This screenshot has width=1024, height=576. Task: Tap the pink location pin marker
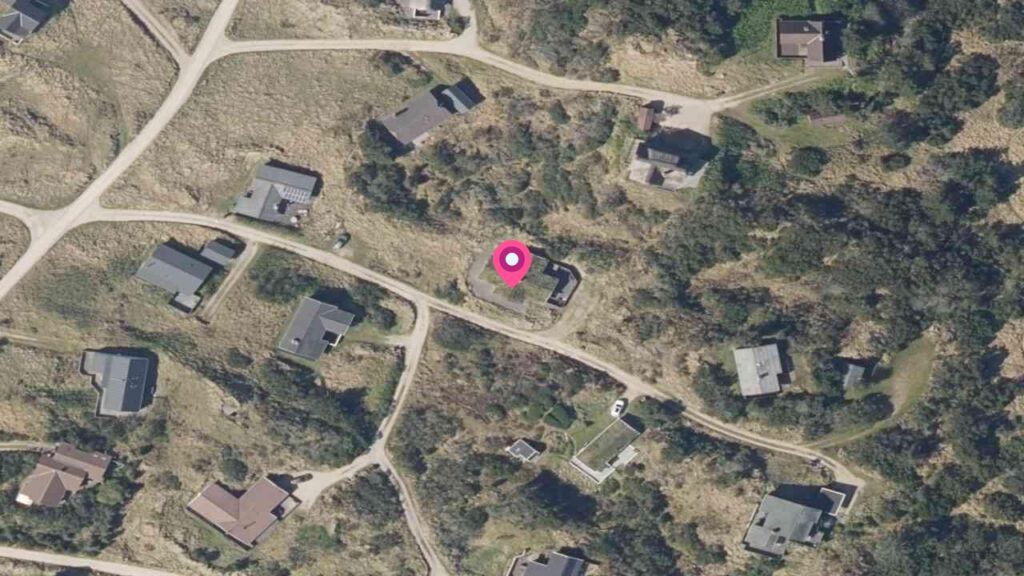(x=512, y=263)
